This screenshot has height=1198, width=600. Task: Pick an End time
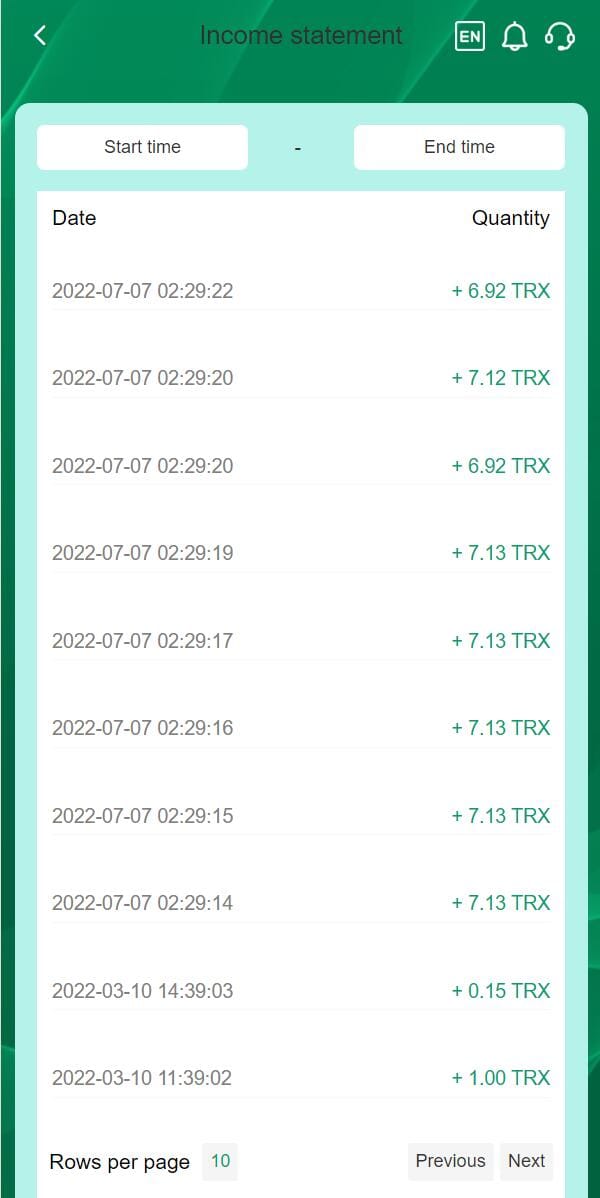459,147
